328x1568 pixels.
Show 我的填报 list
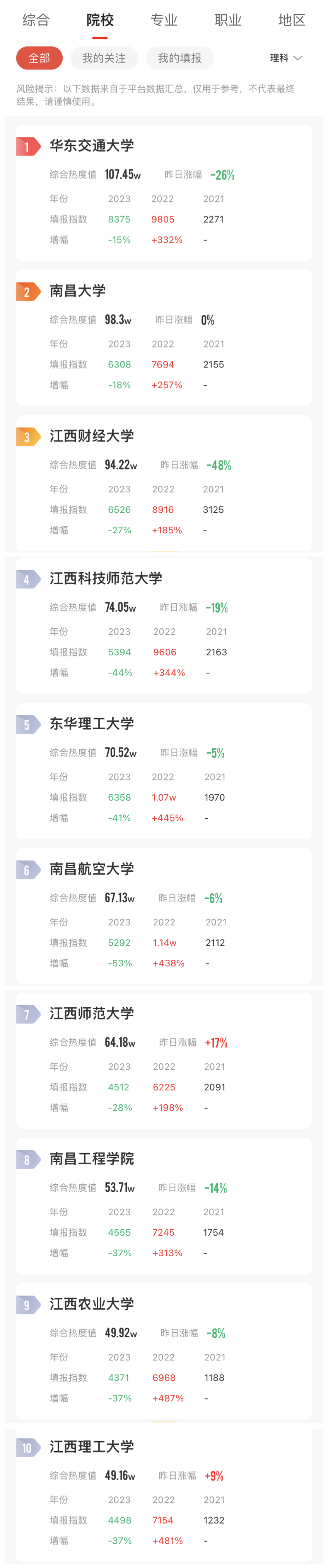pos(180,58)
